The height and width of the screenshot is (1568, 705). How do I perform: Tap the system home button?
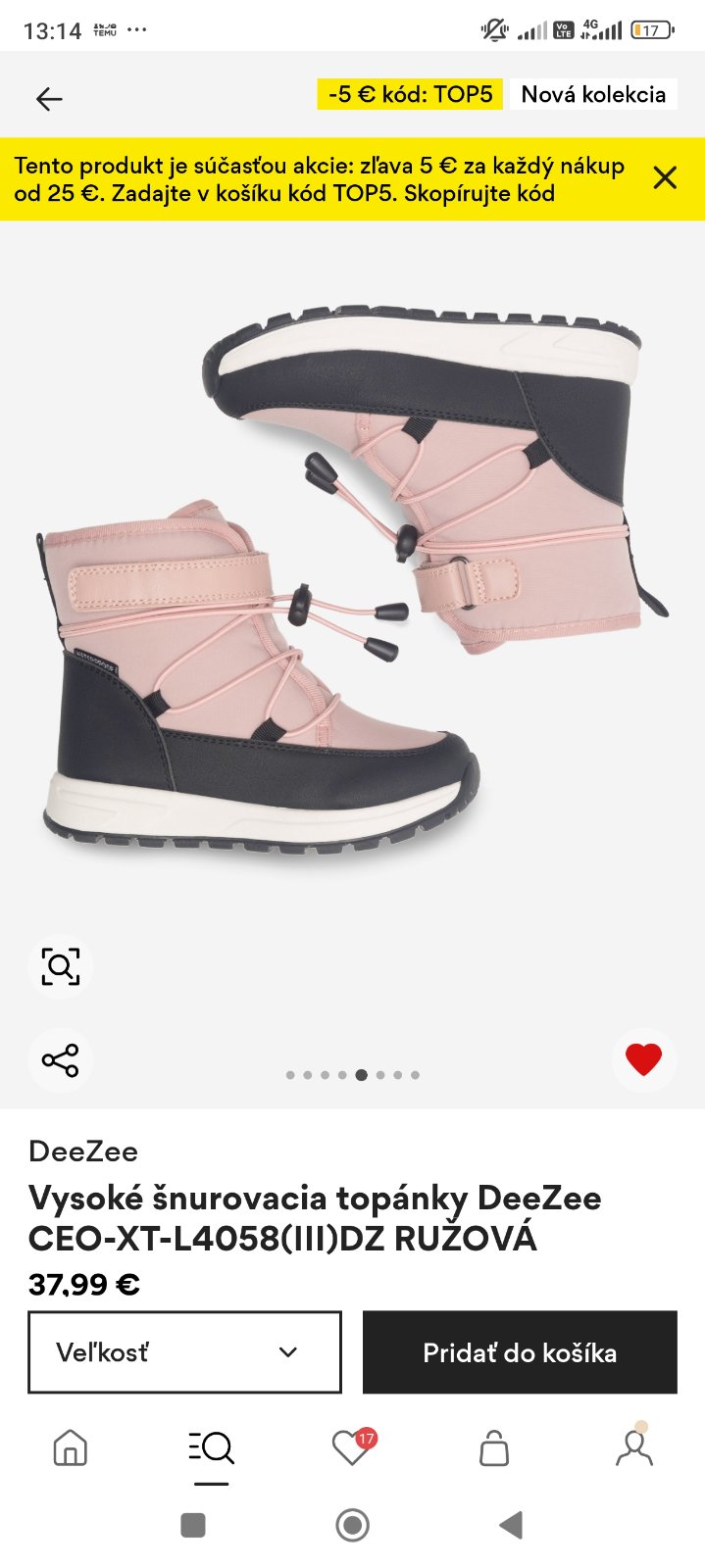click(x=352, y=1525)
